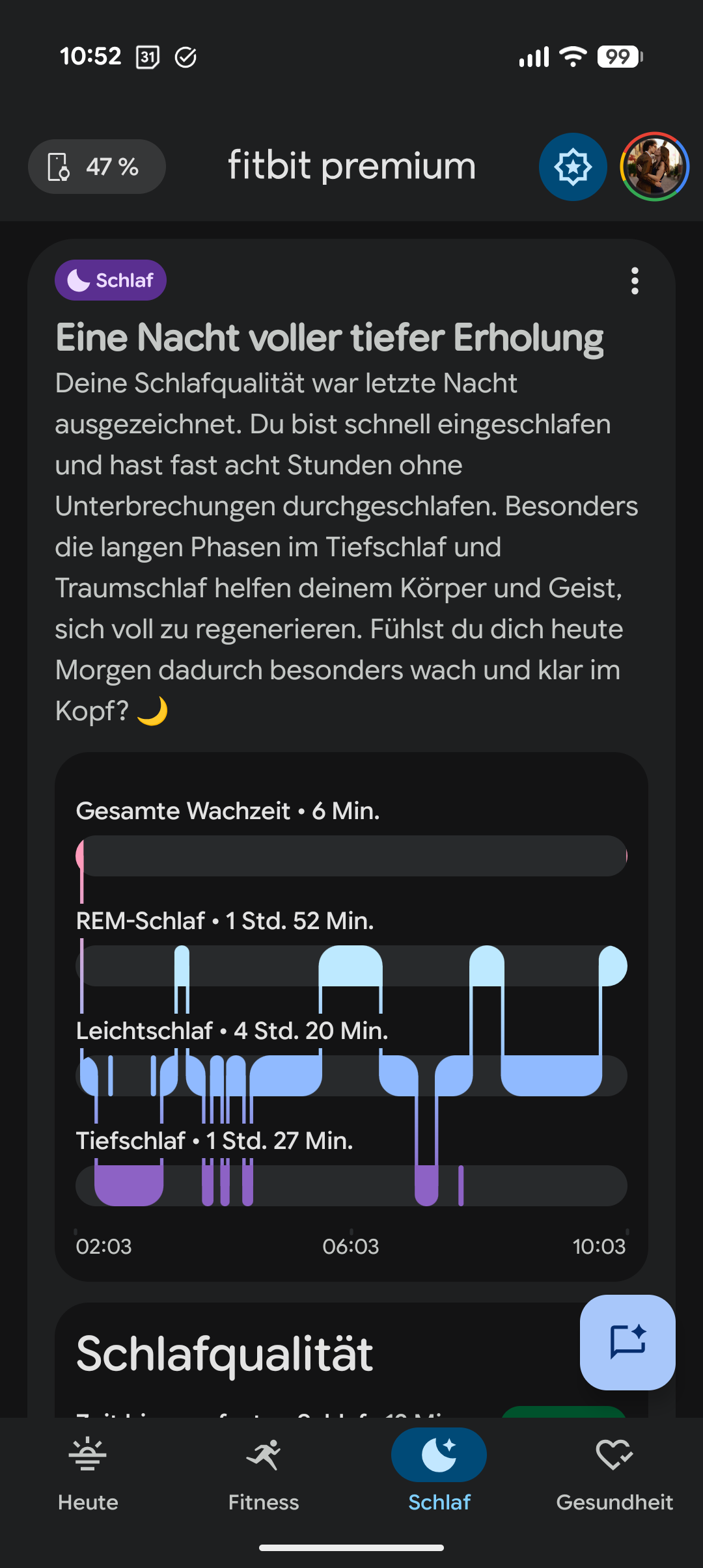Tap the purple Schlaf chip
The height and width of the screenshot is (1568, 703).
tap(111, 280)
